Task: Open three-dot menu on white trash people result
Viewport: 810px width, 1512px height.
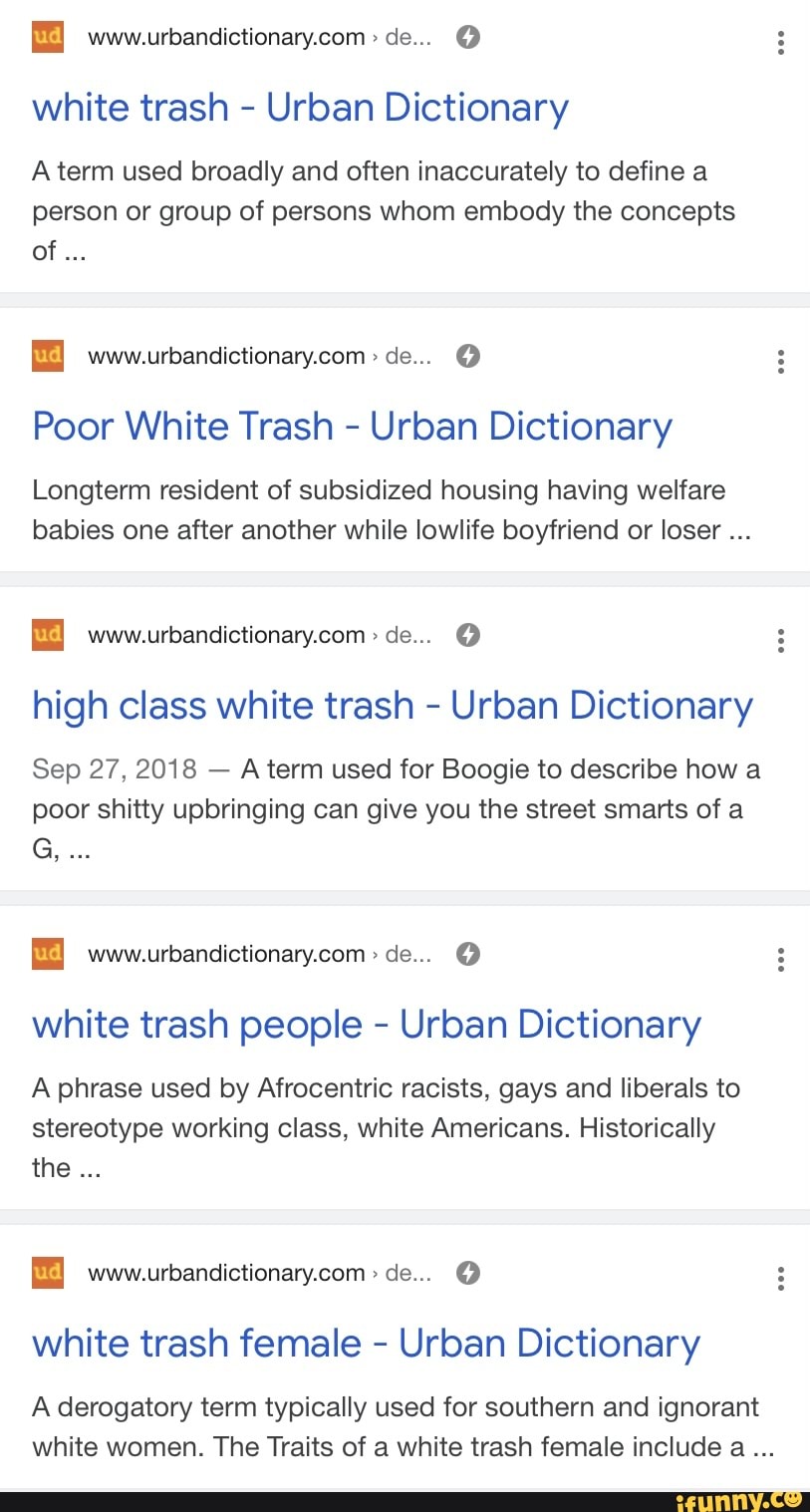Action: point(781,960)
